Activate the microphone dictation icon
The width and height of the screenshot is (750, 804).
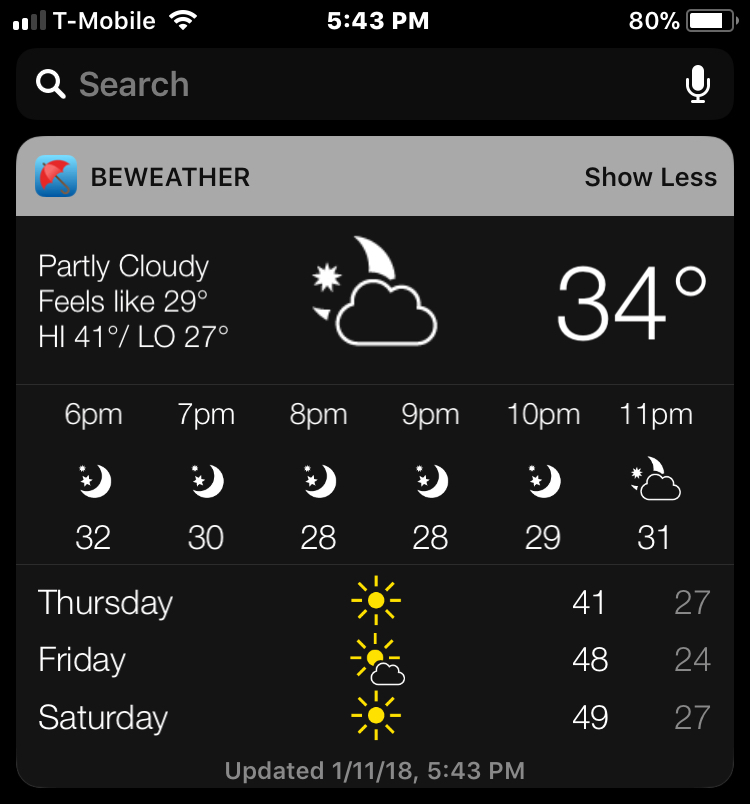[697, 85]
